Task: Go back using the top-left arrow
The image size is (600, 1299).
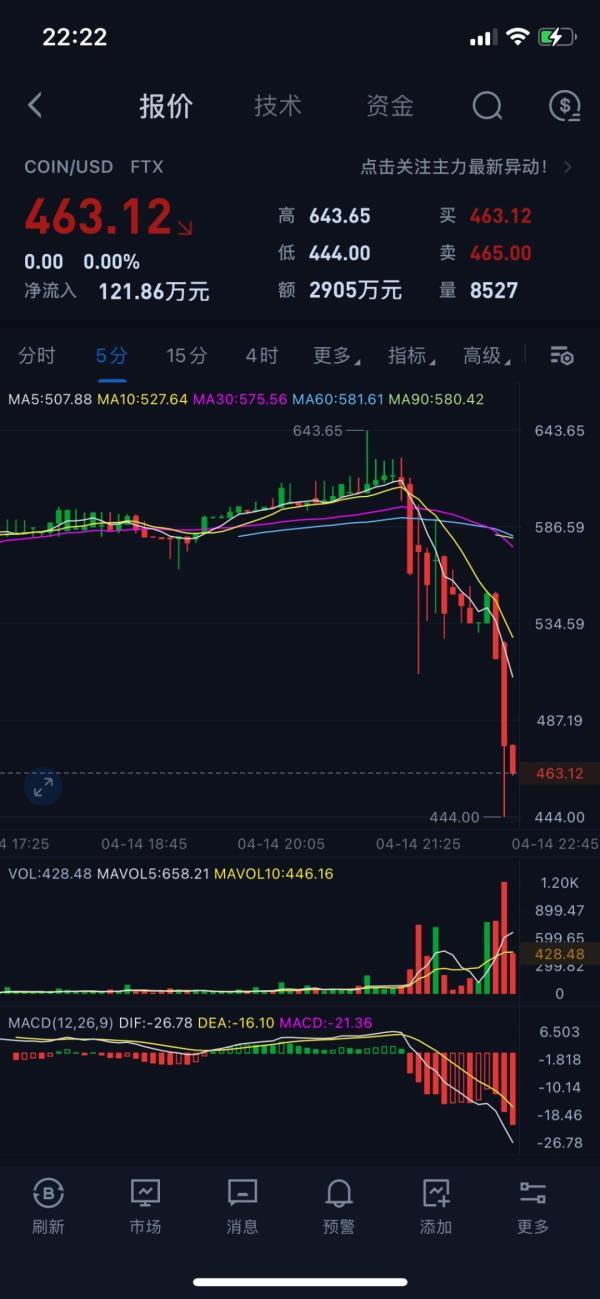Action: pyautogui.click(x=35, y=105)
